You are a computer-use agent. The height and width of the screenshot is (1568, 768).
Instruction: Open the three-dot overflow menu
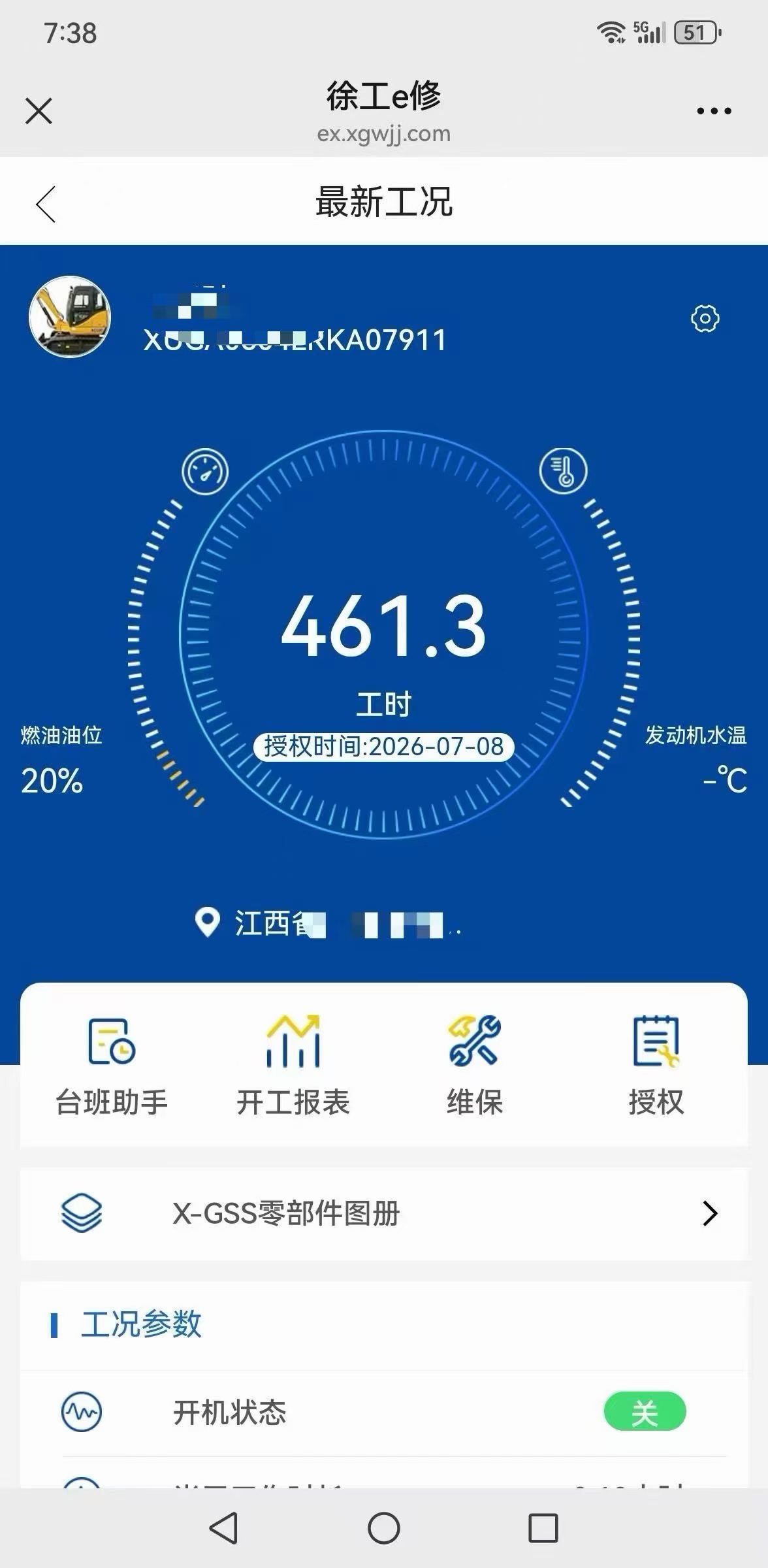click(714, 111)
